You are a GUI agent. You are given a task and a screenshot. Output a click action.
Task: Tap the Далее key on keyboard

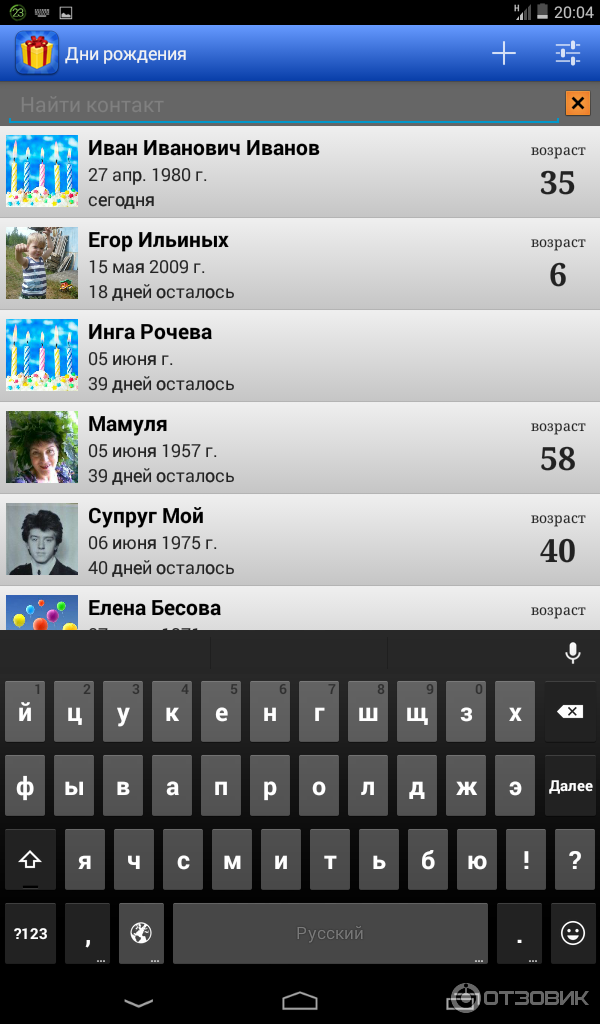coord(570,787)
